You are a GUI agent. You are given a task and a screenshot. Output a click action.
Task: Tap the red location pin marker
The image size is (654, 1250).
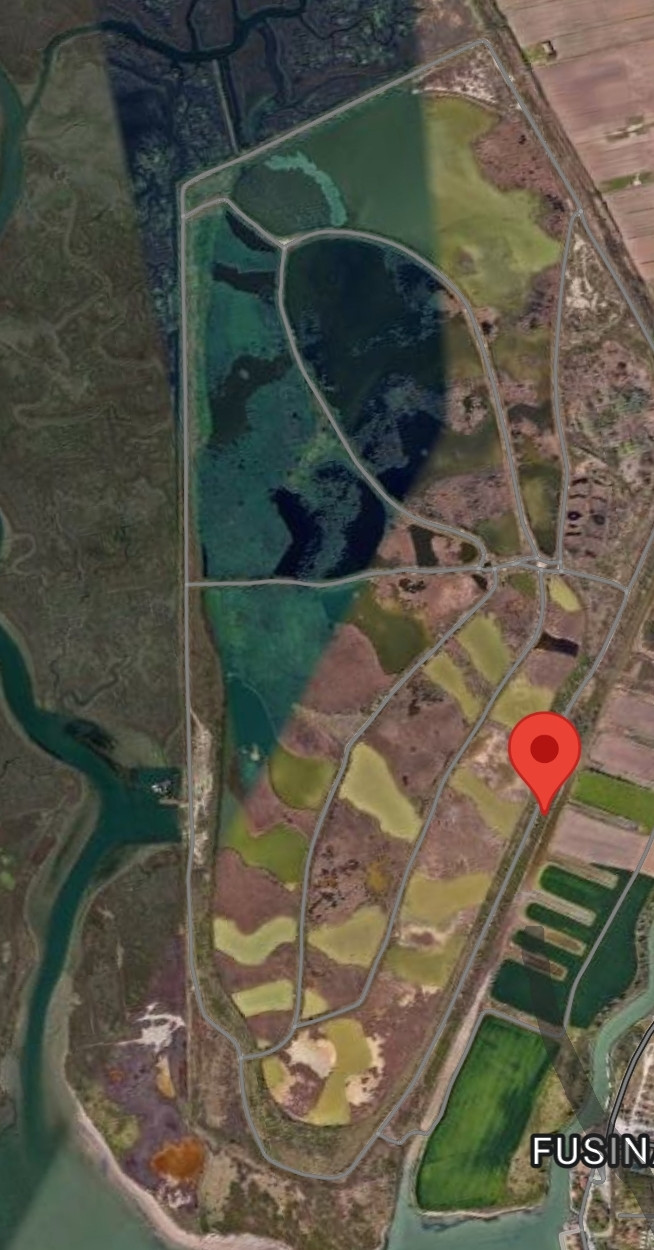(x=544, y=752)
